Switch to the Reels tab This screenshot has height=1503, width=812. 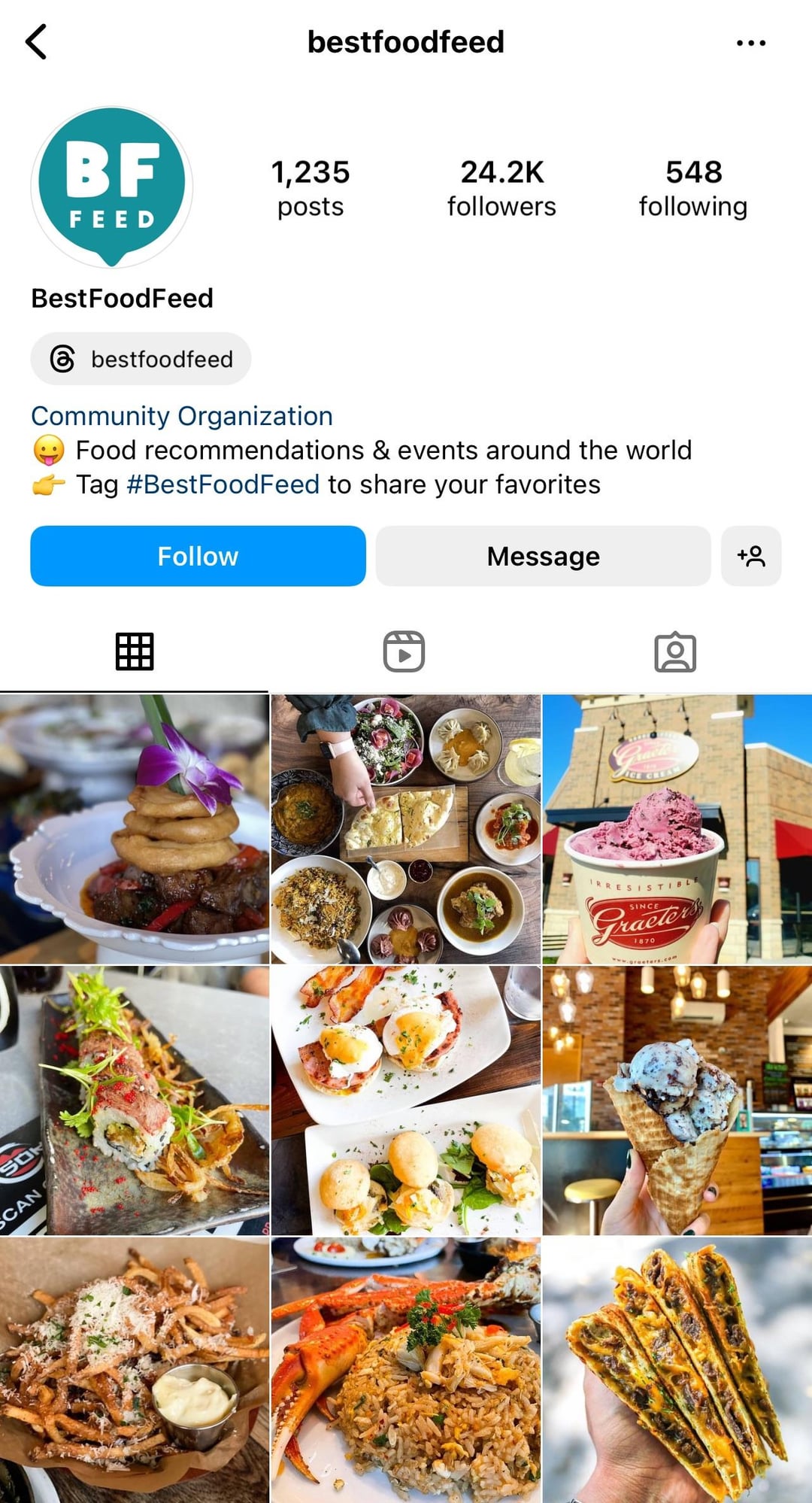pyautogui.click(x=404, y=651)
